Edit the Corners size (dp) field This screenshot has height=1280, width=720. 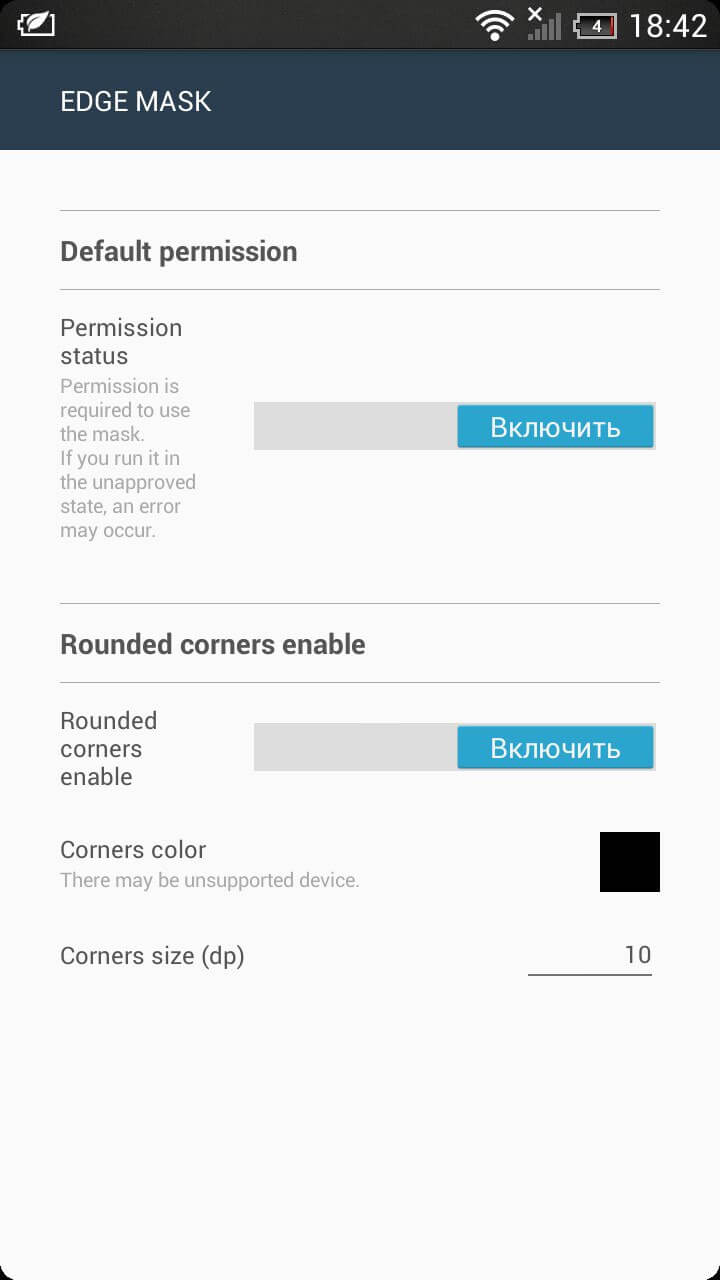click(590, 955)
